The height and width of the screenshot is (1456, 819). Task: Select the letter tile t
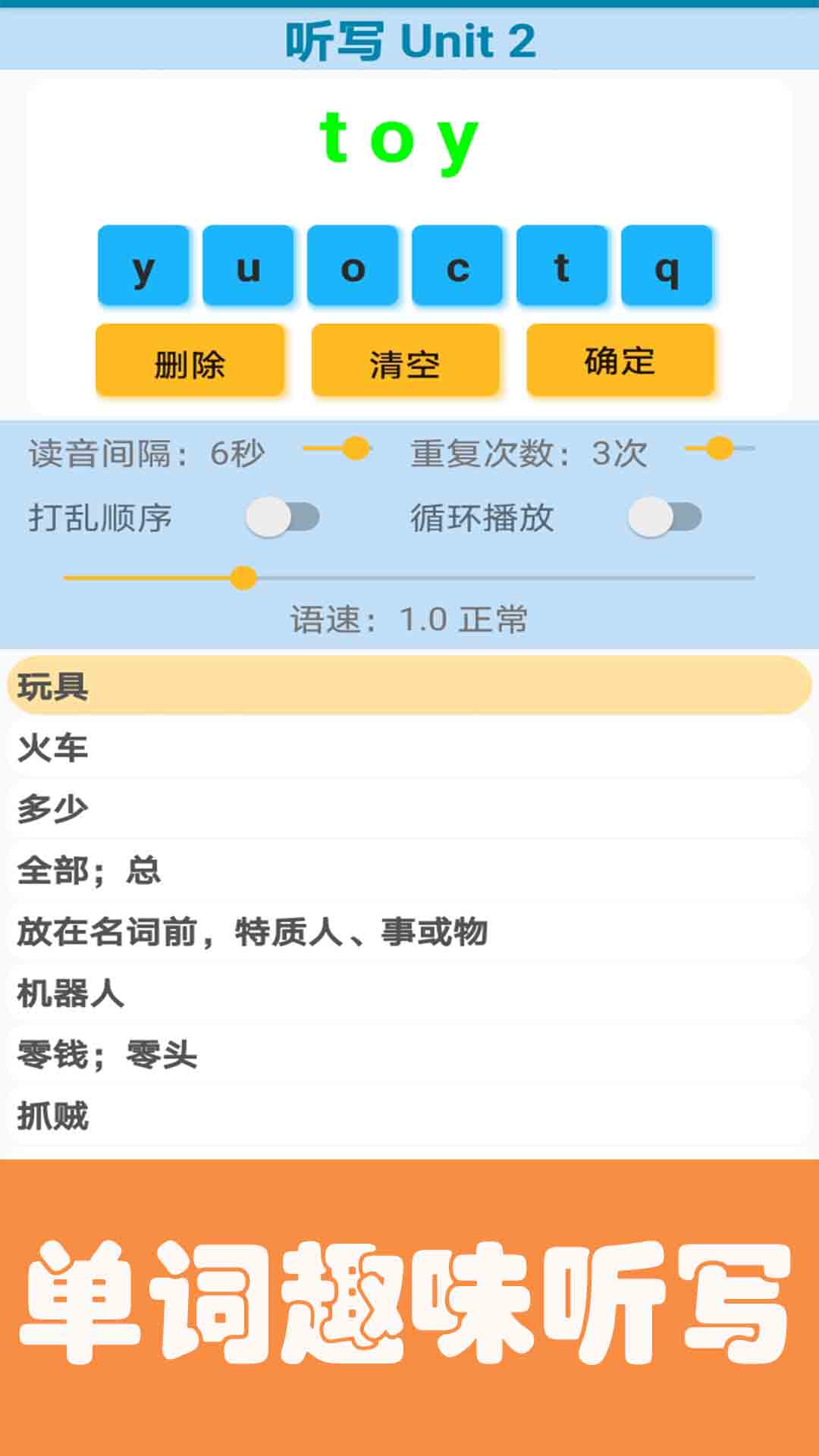click(560, 267)
